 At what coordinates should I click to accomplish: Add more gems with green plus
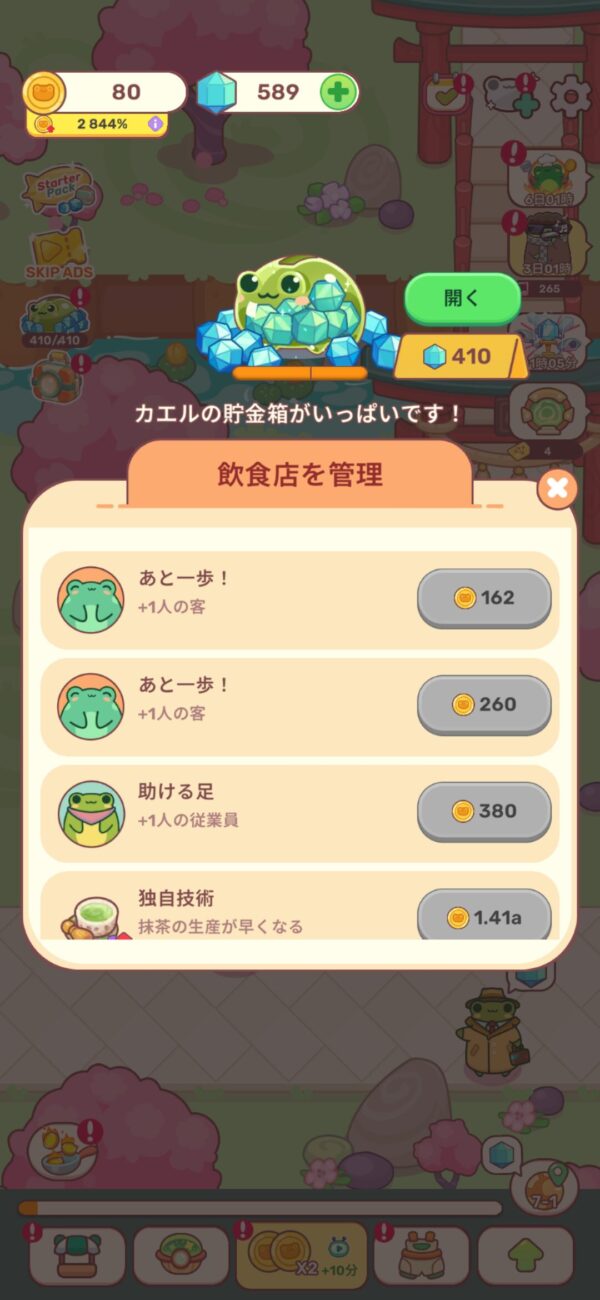(338, 93)
